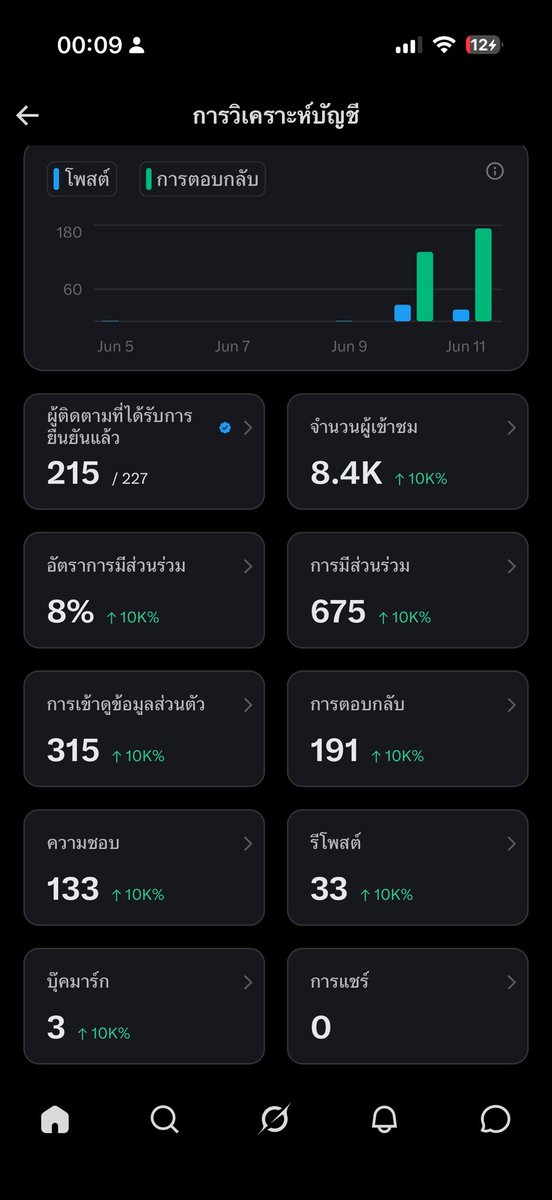Viewport: 552px width, 1200px height.
Task: Open the การมีส่วนร่วม 675 card
Action: pos(407,590)
